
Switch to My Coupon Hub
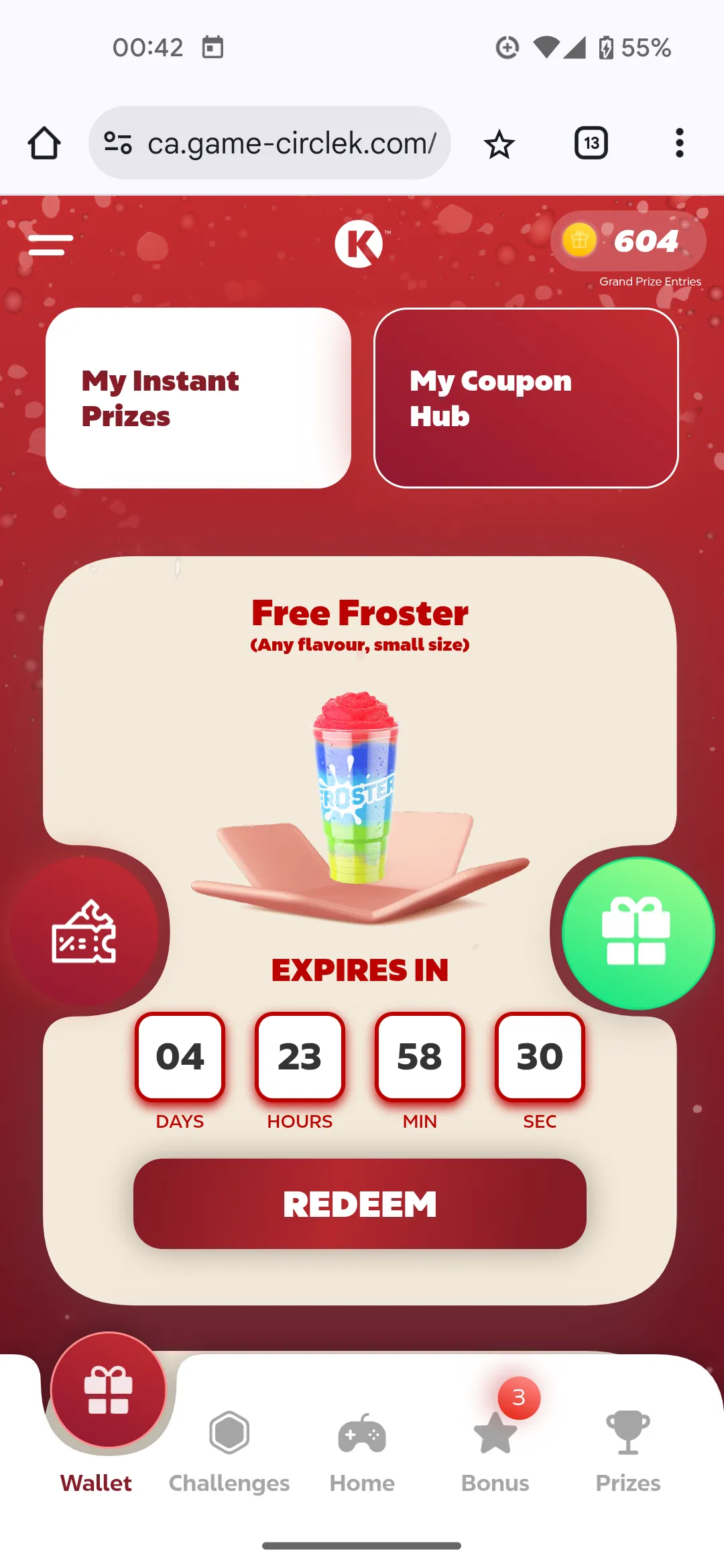tap(526, 398)
